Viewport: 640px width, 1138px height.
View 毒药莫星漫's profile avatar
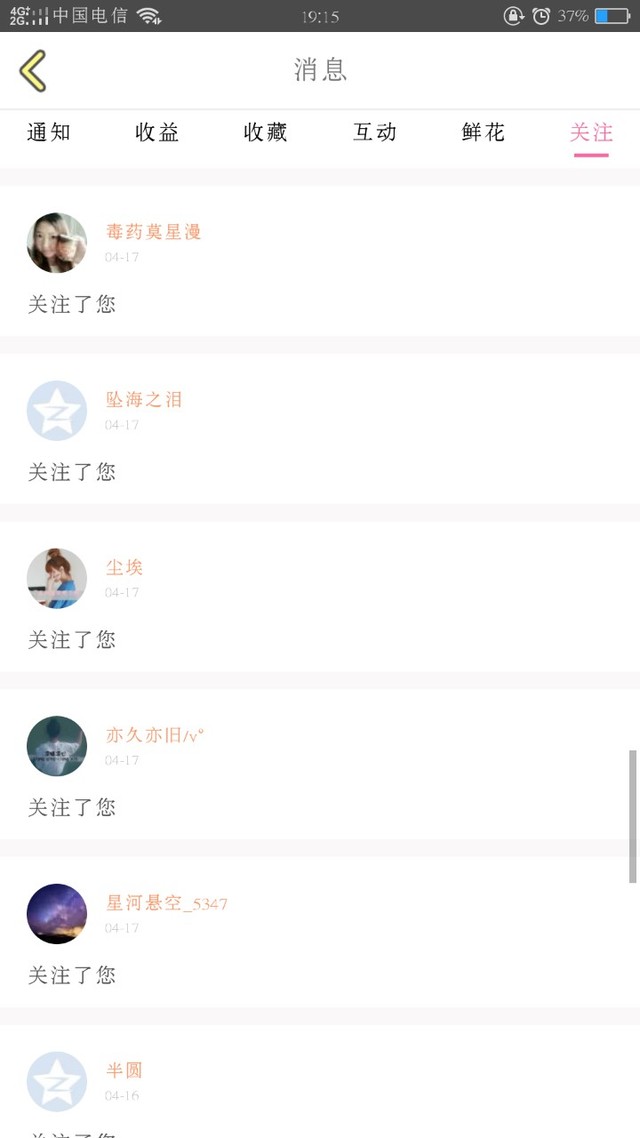tap(57, 243)
